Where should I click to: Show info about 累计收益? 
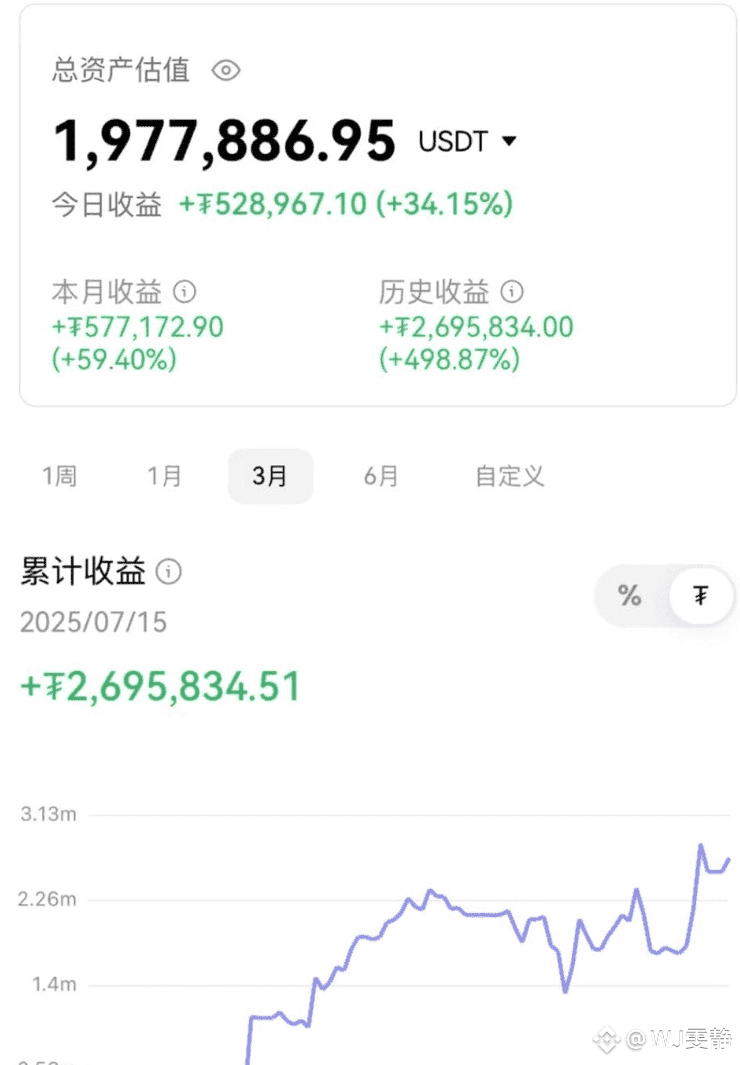(x=170, y=572)
